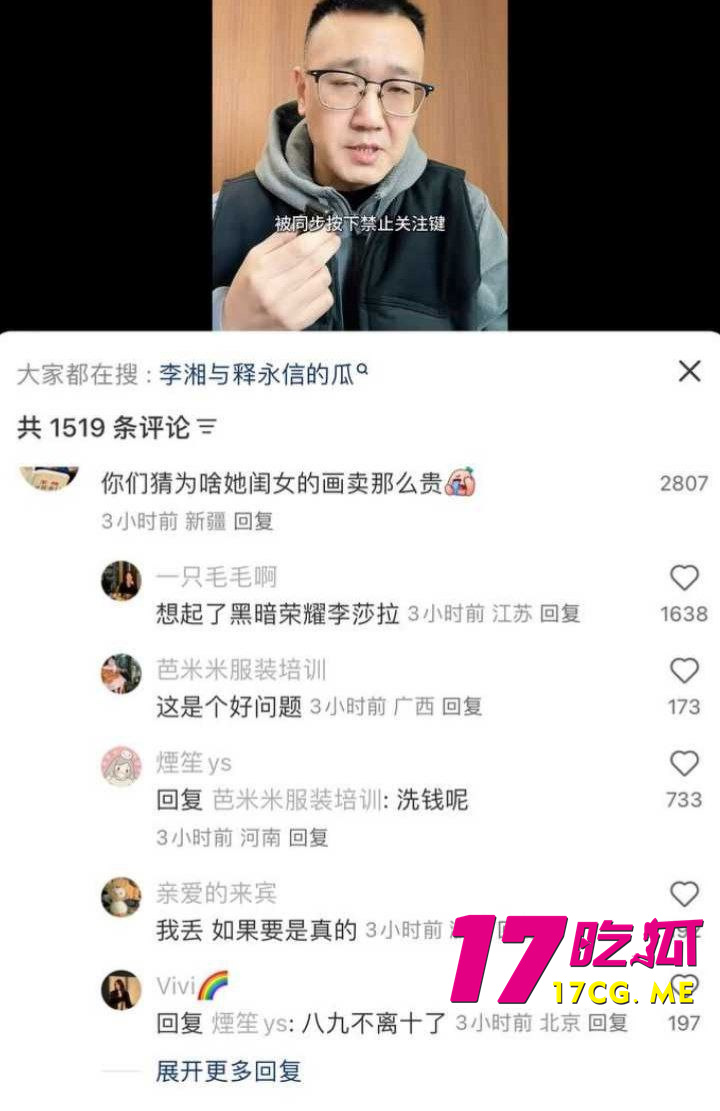Open Vivi's profile avatar
Image resolution: width=720 pixels, height=1111 pixels.
pos(121,990)
